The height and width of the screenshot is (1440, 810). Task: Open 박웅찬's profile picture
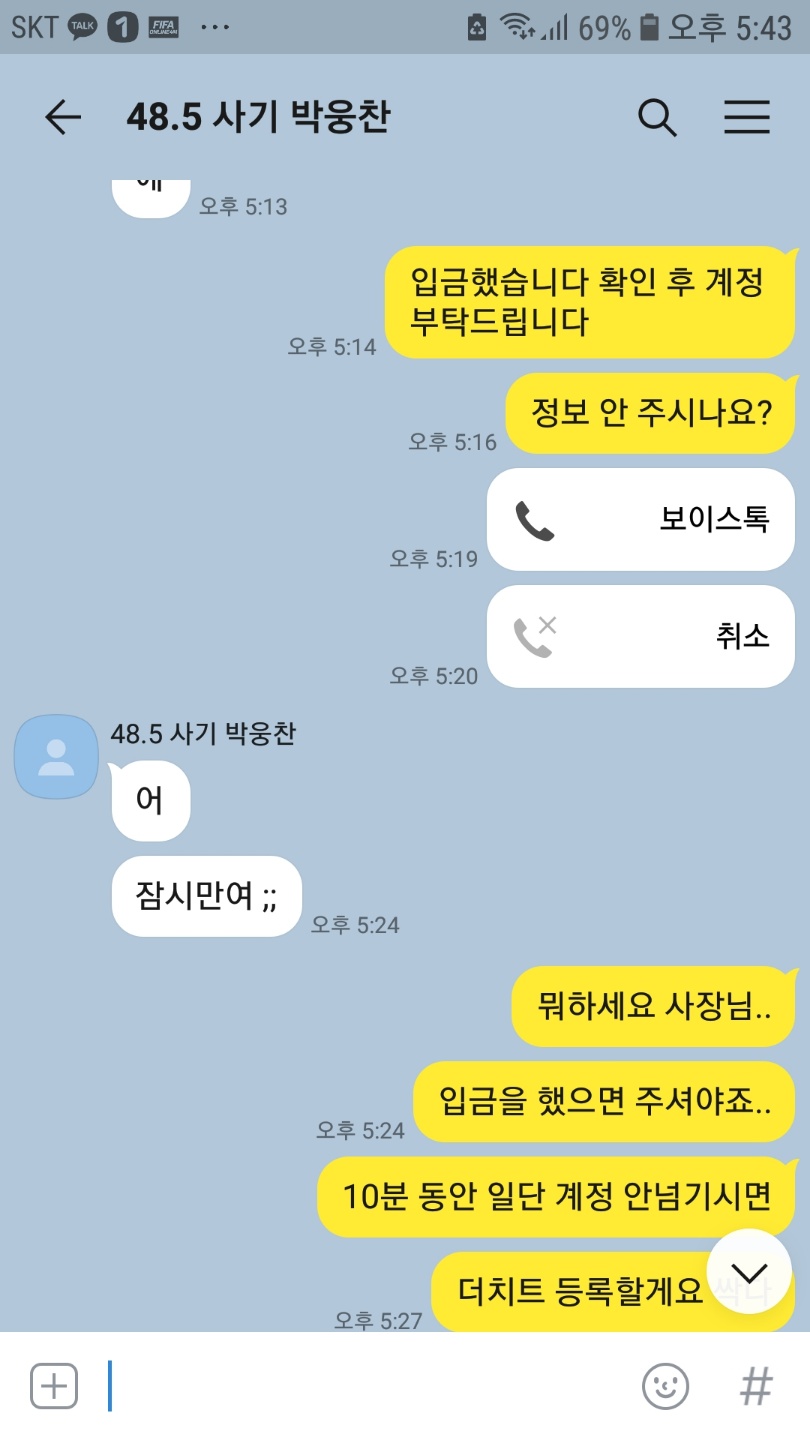56,757
